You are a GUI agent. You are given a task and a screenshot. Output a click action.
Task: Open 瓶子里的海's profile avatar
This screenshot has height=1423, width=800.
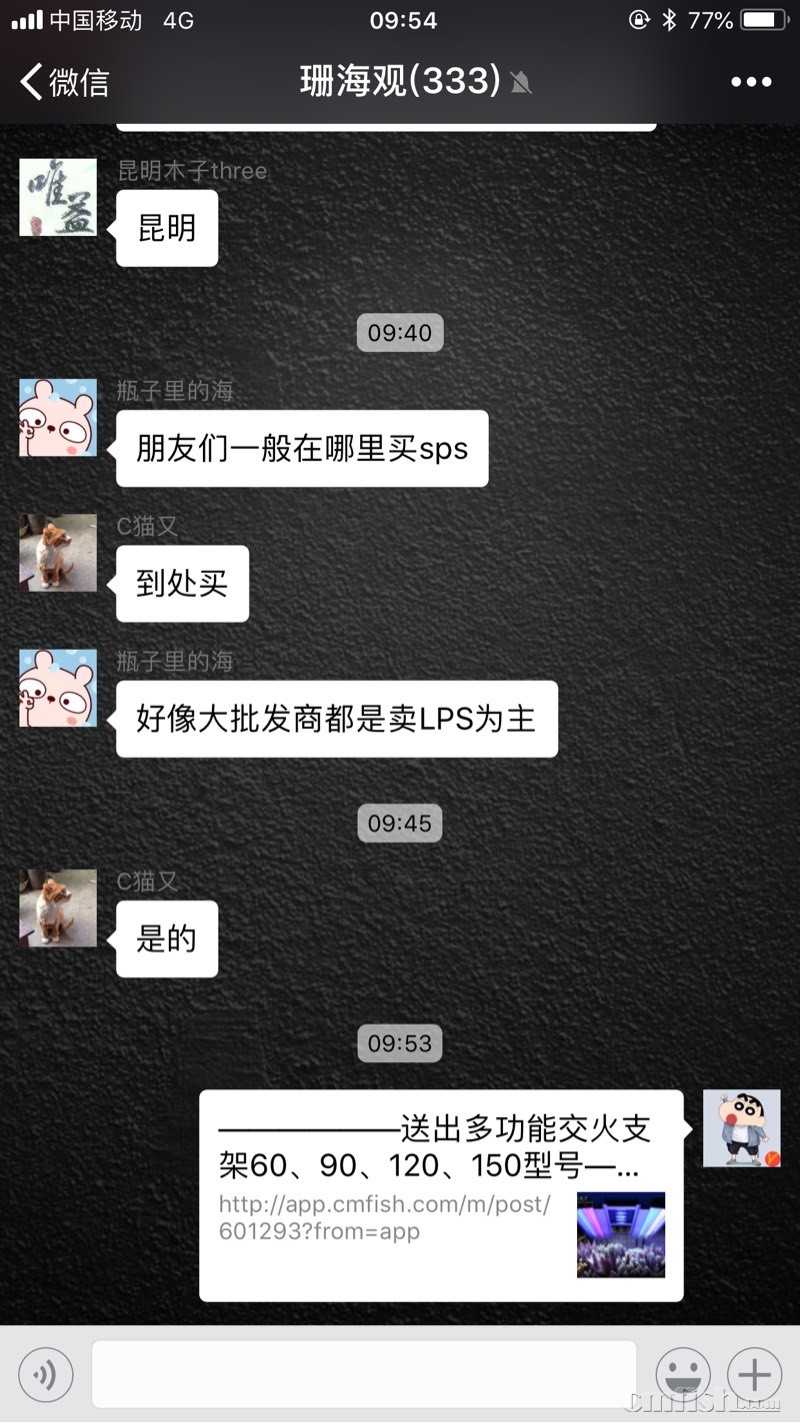[57, 417]
